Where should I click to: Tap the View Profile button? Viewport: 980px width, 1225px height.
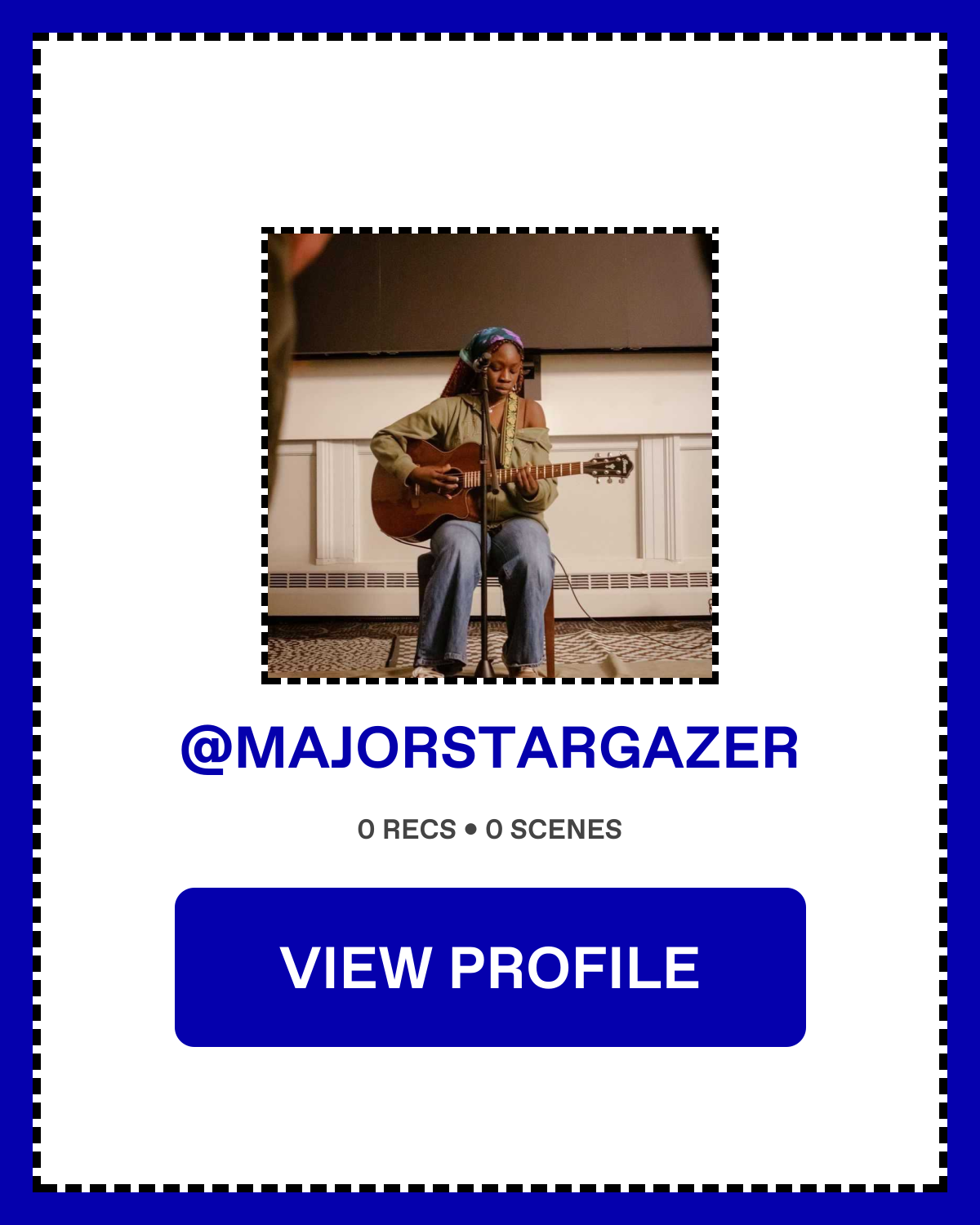(x=490, y=967)
